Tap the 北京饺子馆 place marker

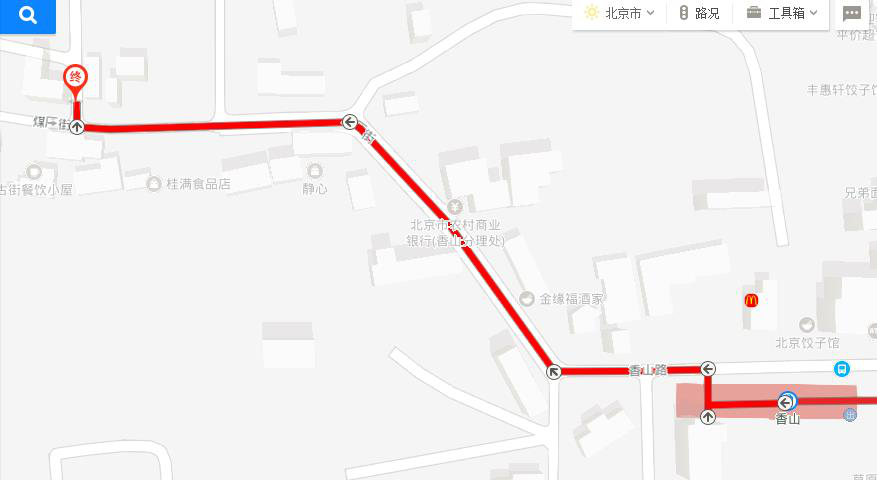[x=806, y=324]
